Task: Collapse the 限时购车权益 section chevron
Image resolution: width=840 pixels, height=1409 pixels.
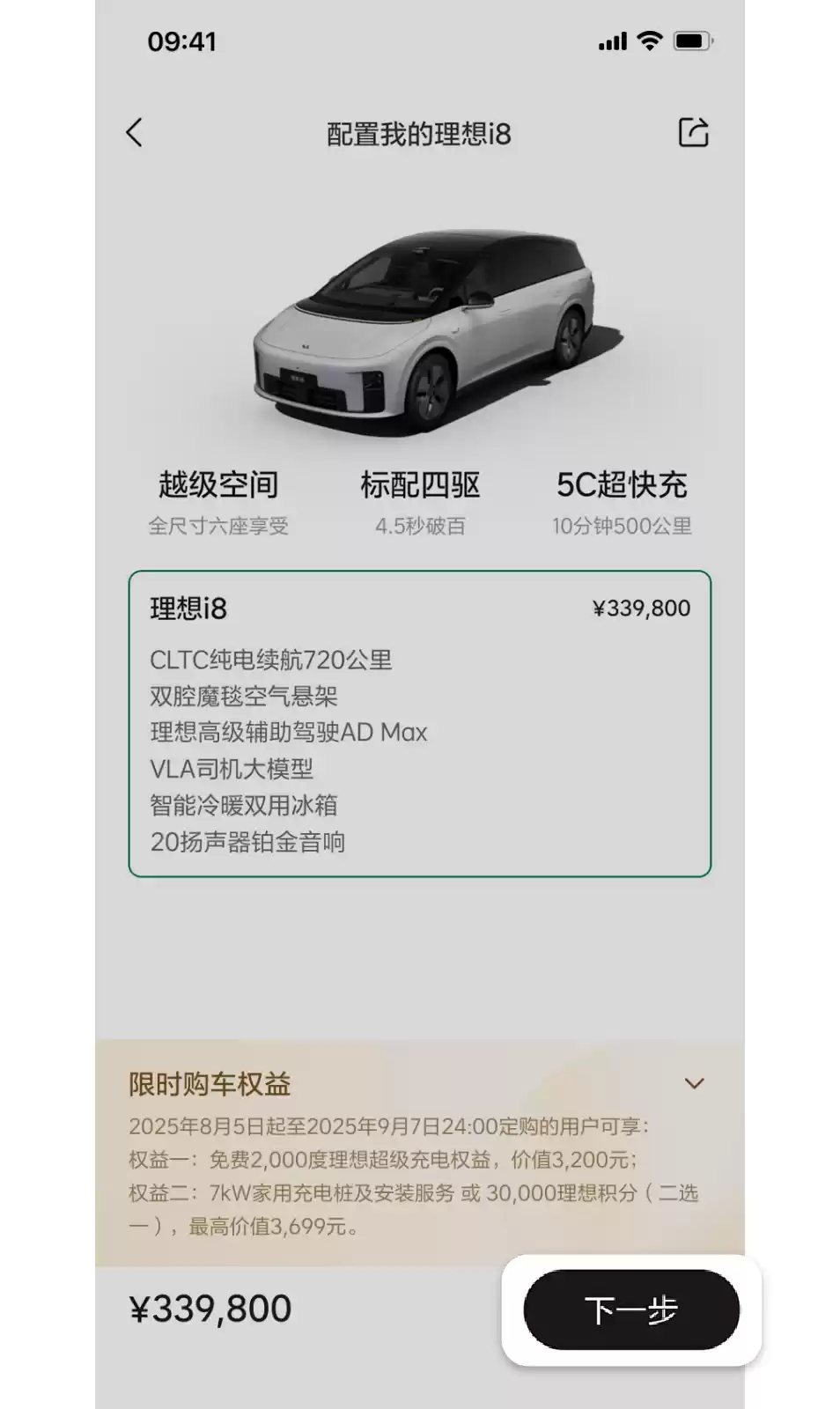Action: (694, 1084)
